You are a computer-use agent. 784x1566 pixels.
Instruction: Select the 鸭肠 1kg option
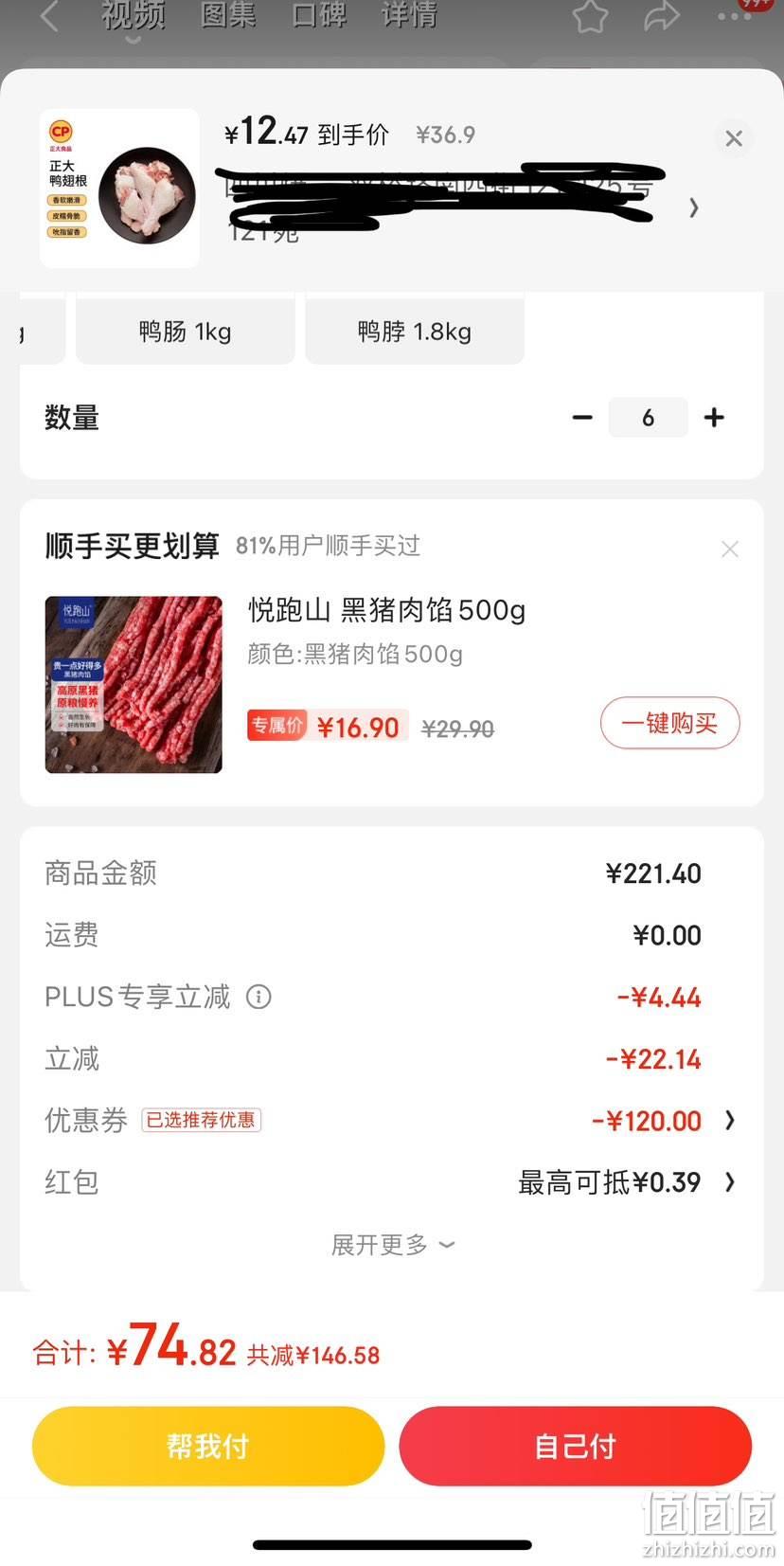[186, 332]
